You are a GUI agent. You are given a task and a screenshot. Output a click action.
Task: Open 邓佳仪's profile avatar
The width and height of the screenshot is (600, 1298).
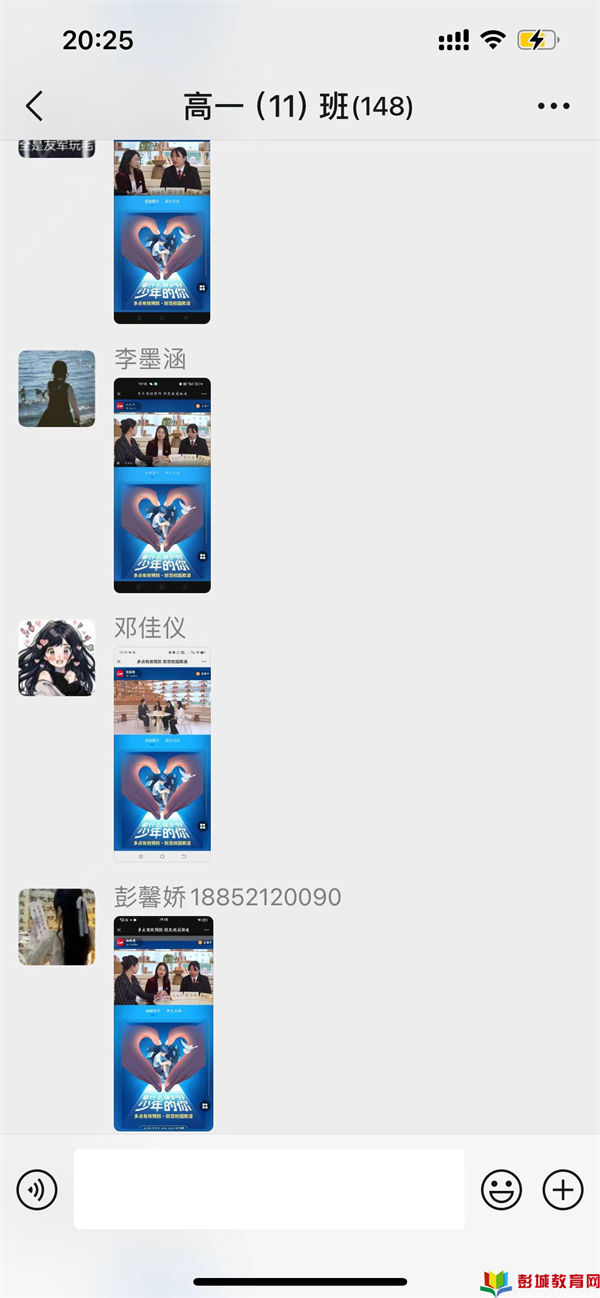[x=57, y=657]
